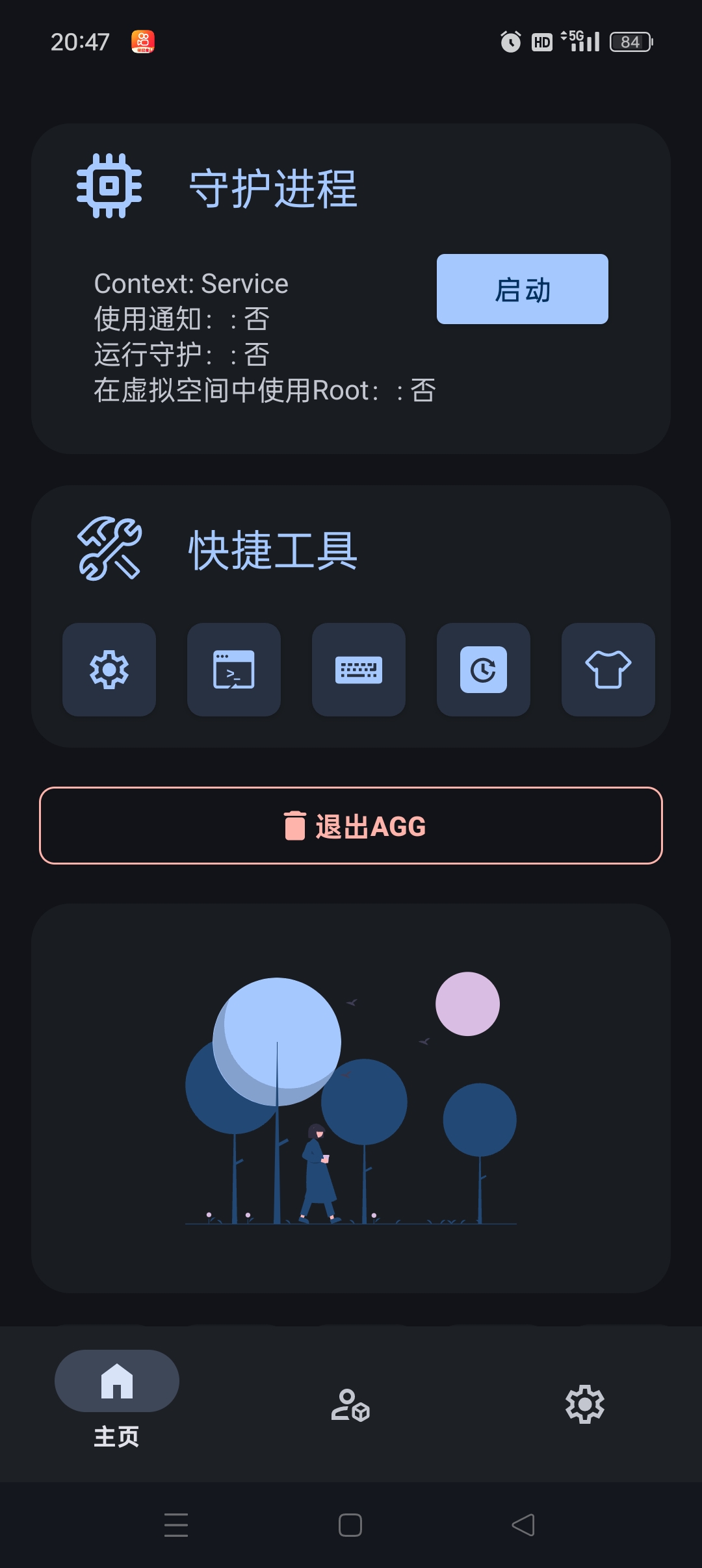This screenshot has height=1568, width=702.
Task: Open the gear shortcut in 快捷工具
Action: pos(109,670)
